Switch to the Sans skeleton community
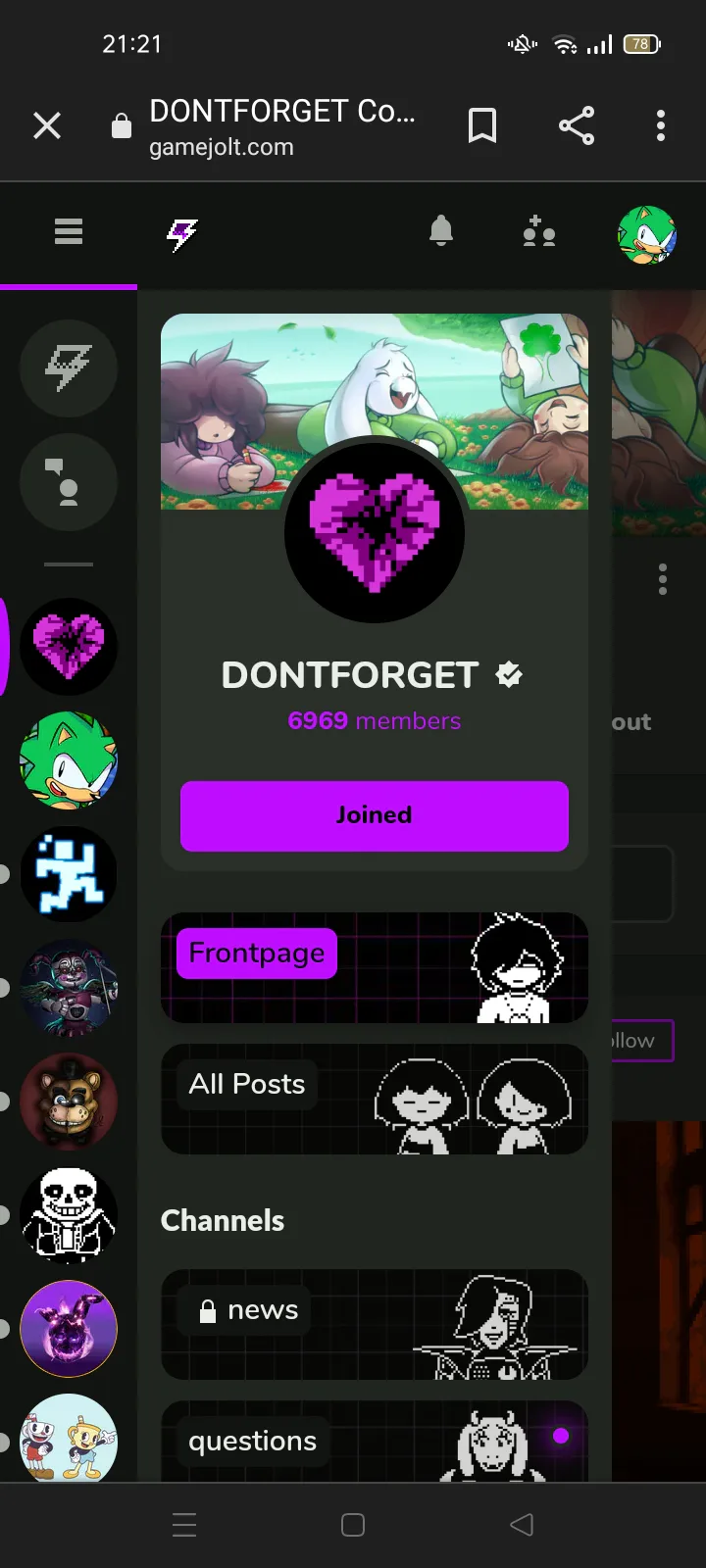 point(69,1215)
